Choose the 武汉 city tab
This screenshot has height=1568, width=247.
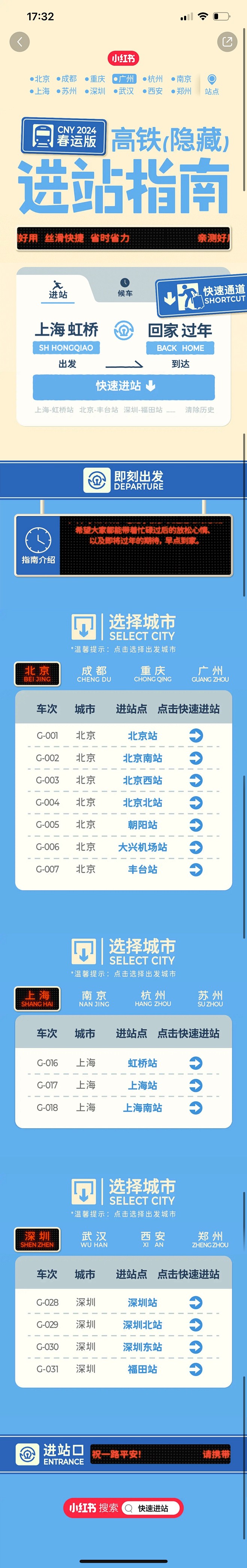pos(94,1239)
